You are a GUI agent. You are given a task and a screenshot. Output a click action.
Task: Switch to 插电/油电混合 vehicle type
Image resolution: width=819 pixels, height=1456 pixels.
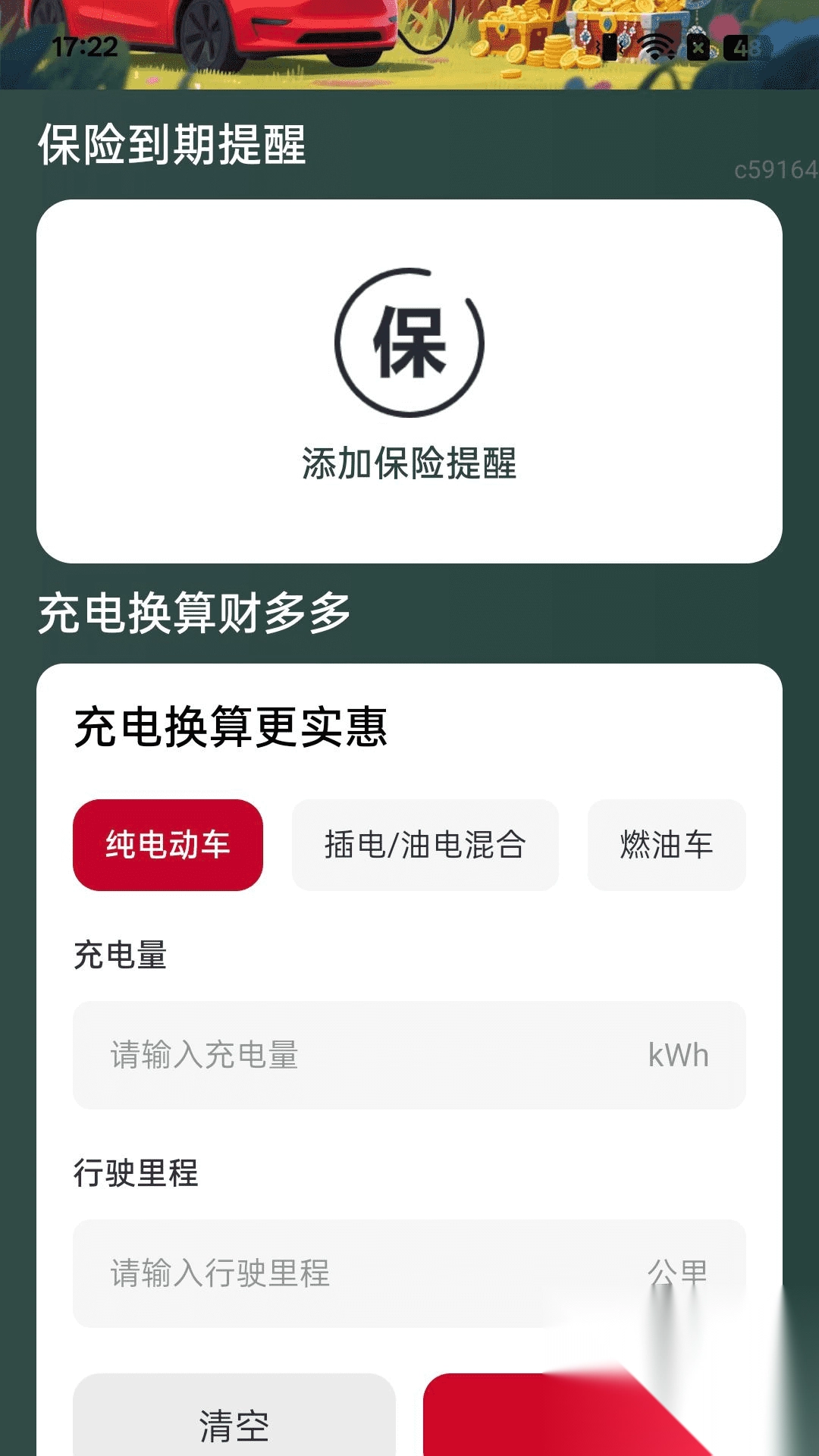click(x=425, y=845)
